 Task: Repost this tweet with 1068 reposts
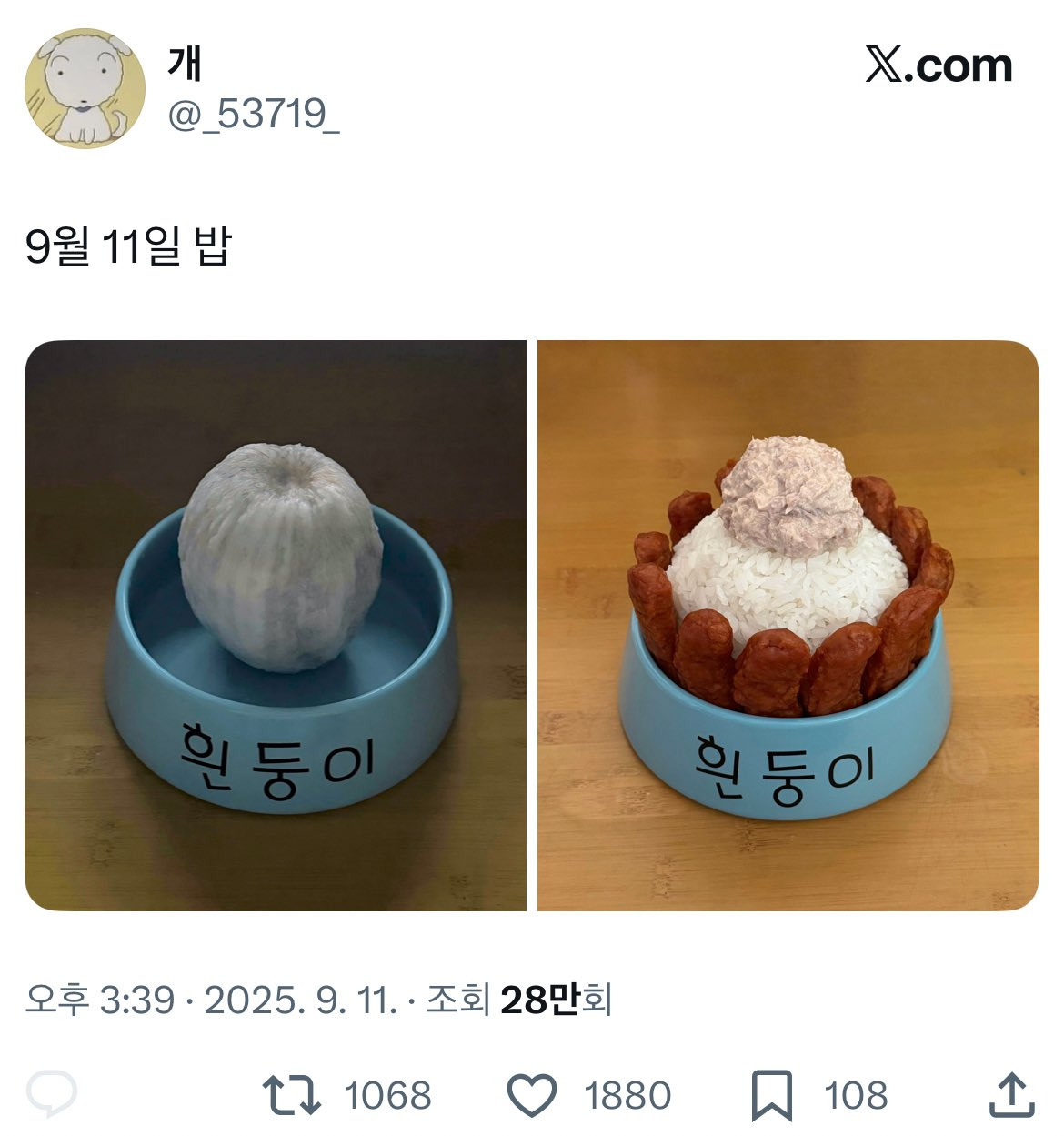[292, 1095]
